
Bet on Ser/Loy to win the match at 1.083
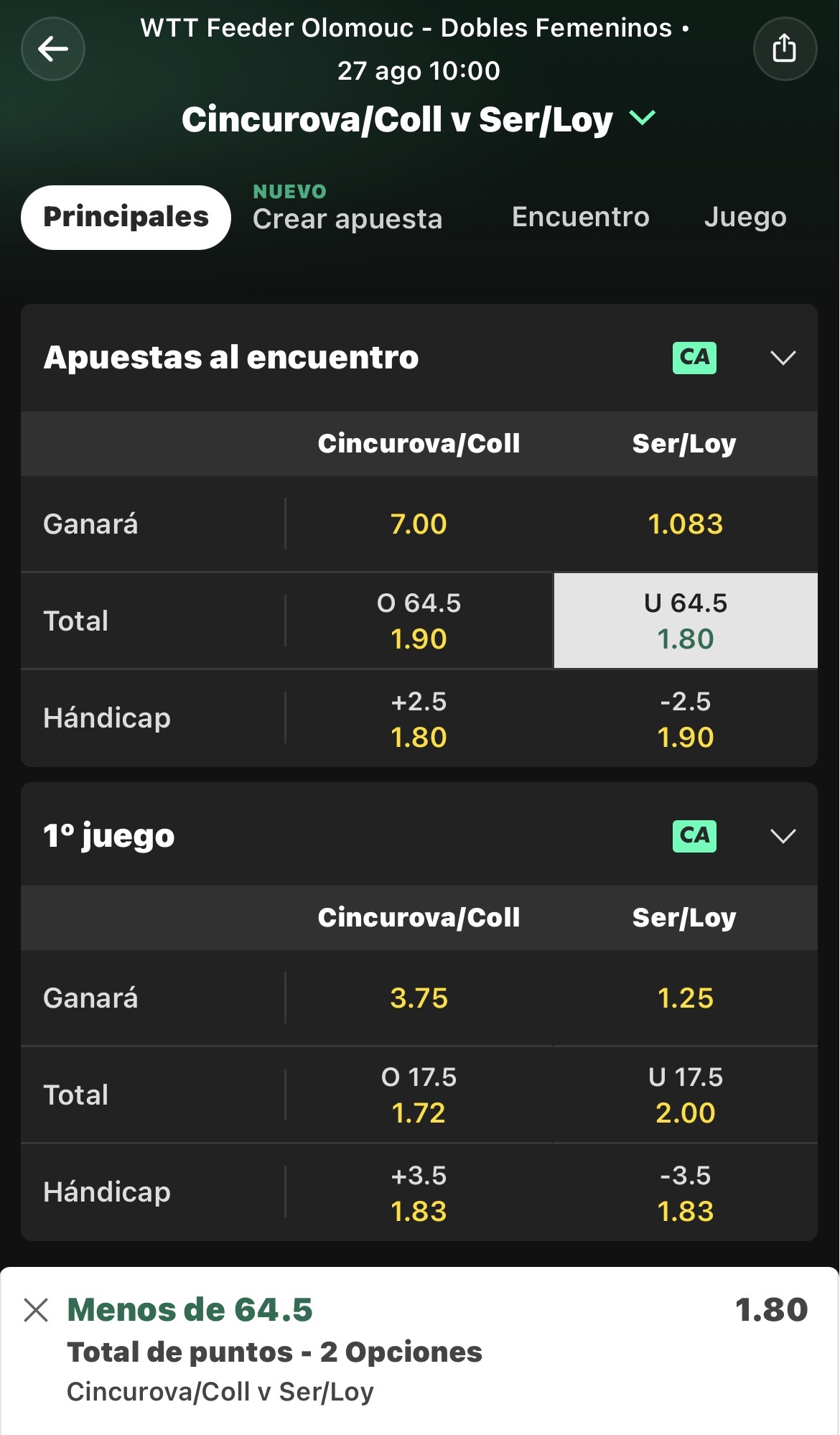[x=686, y=524]
